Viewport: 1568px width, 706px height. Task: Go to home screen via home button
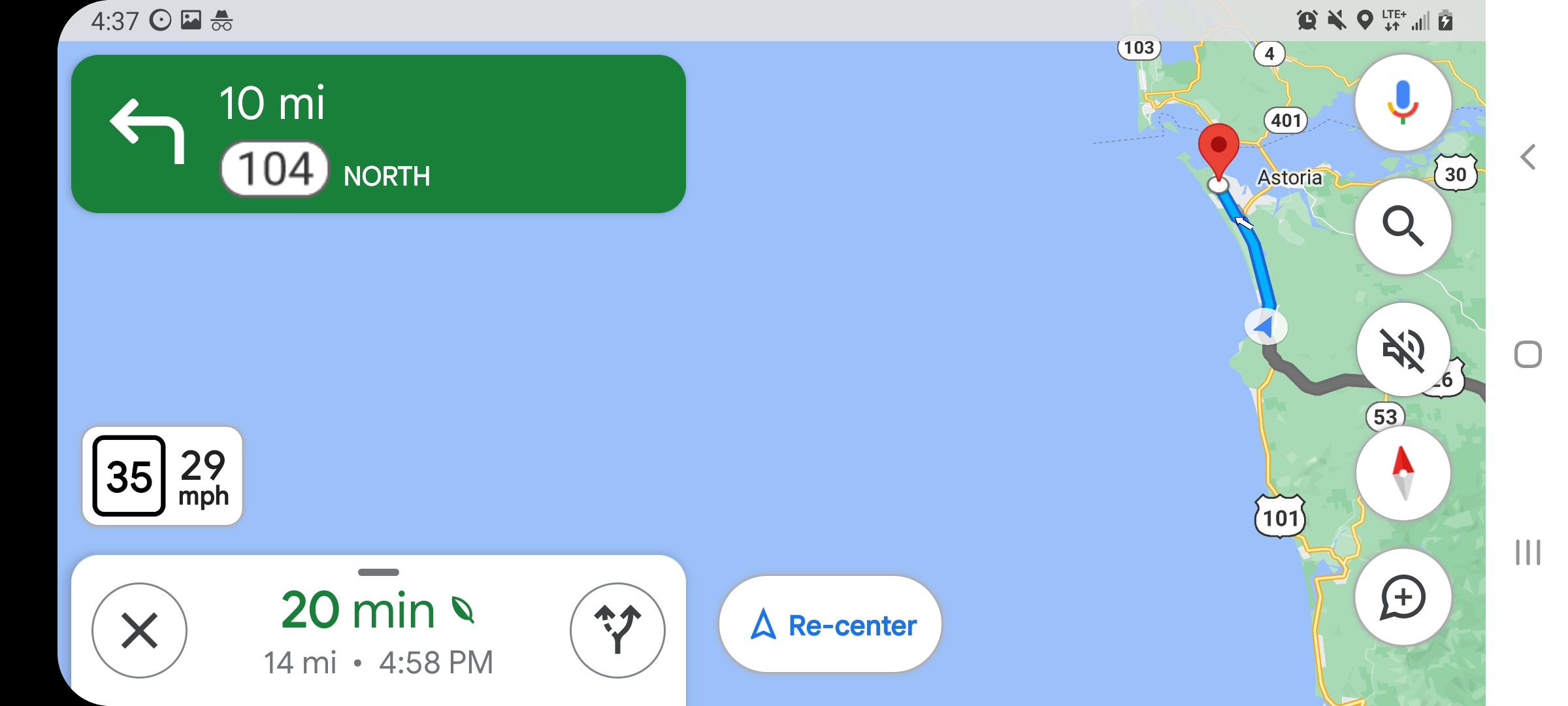1527,355
